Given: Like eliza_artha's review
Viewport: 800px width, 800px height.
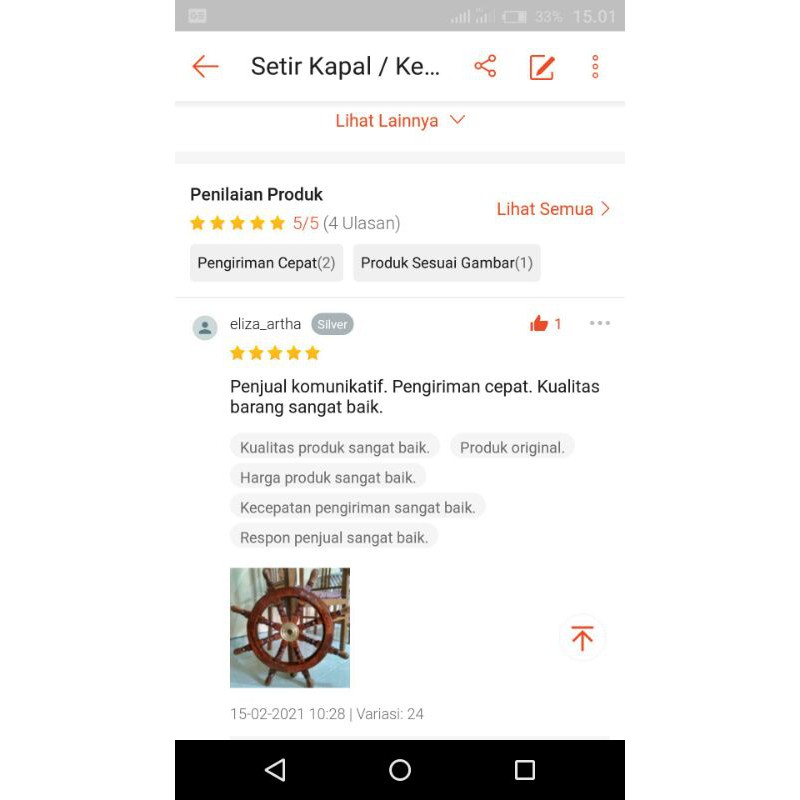Looking at the screenshot, I should pos(540,323).
